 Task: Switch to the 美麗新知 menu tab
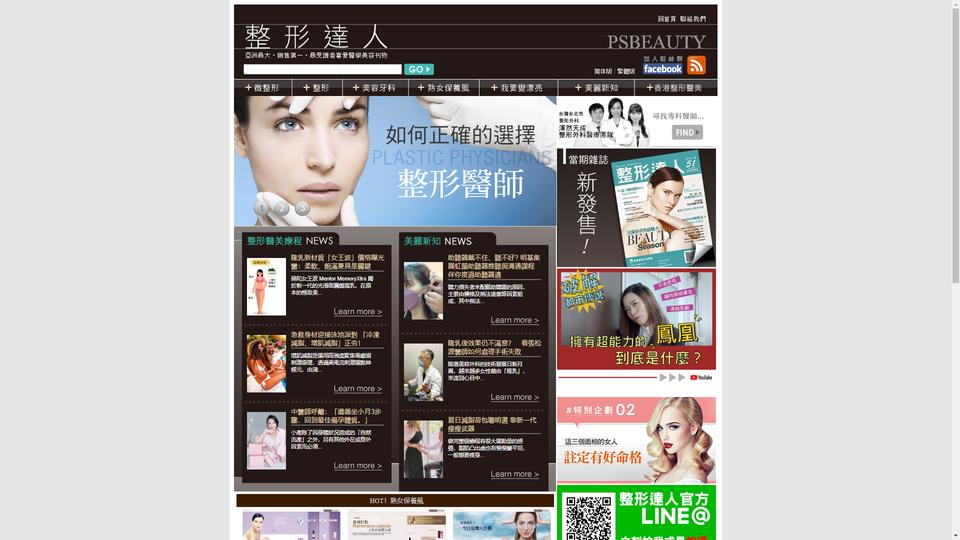point(596,88)
